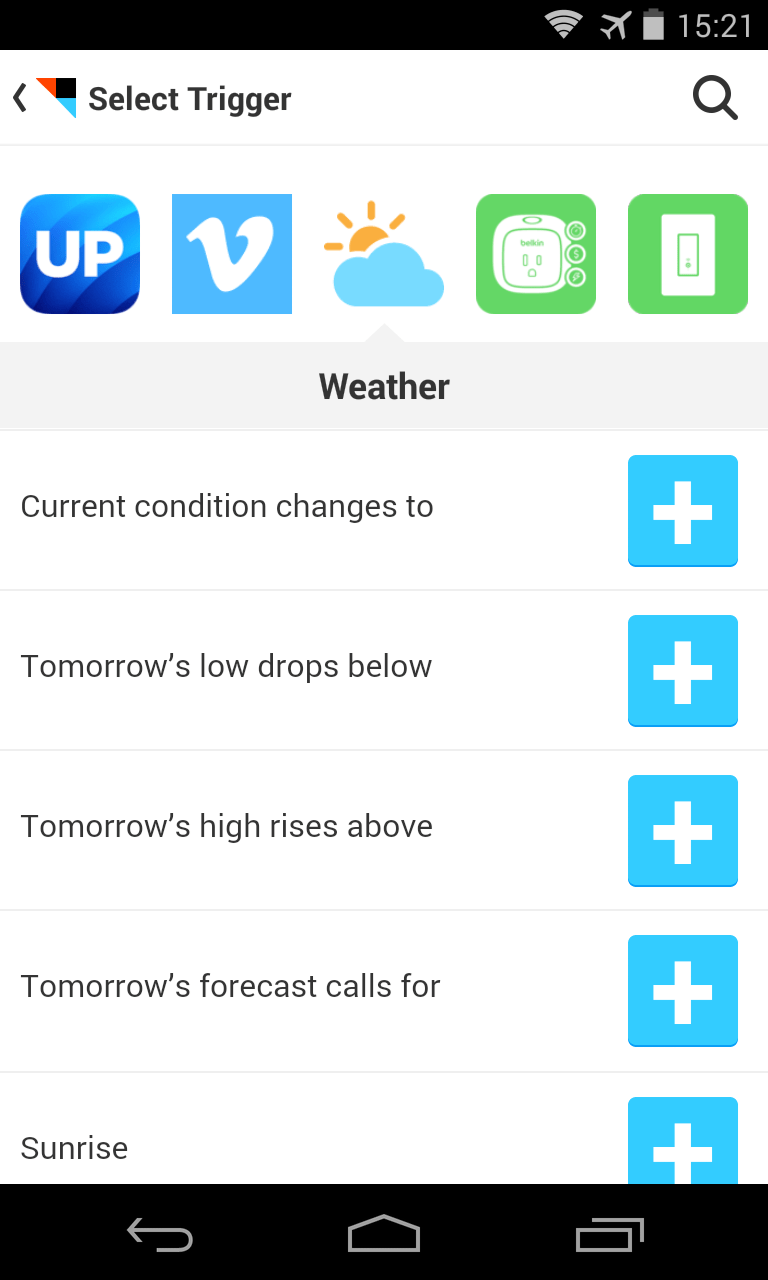Pick the Belkin WeMo outlet channel
768x1280 pixels.
coord(536,254)
